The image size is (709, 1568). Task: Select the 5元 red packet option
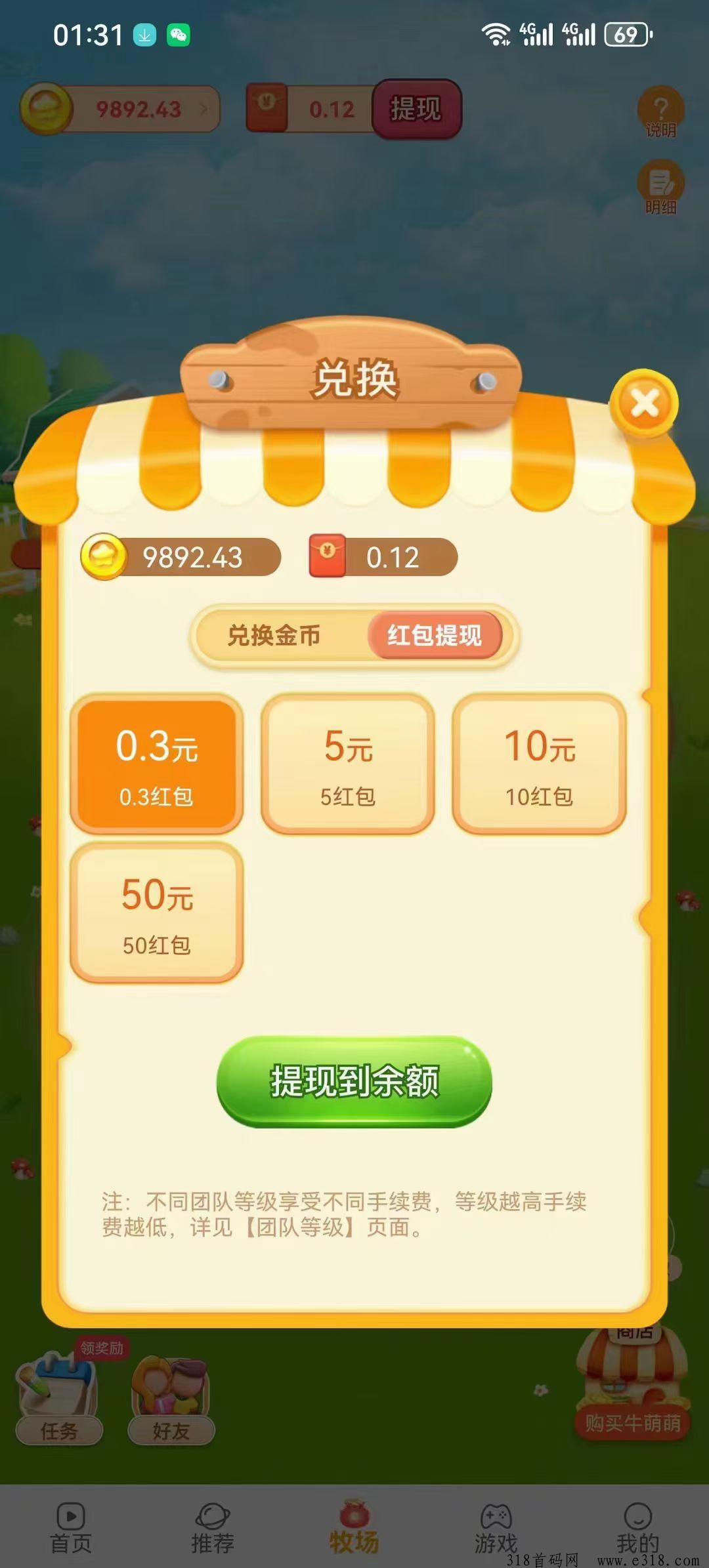click(348, 764)
